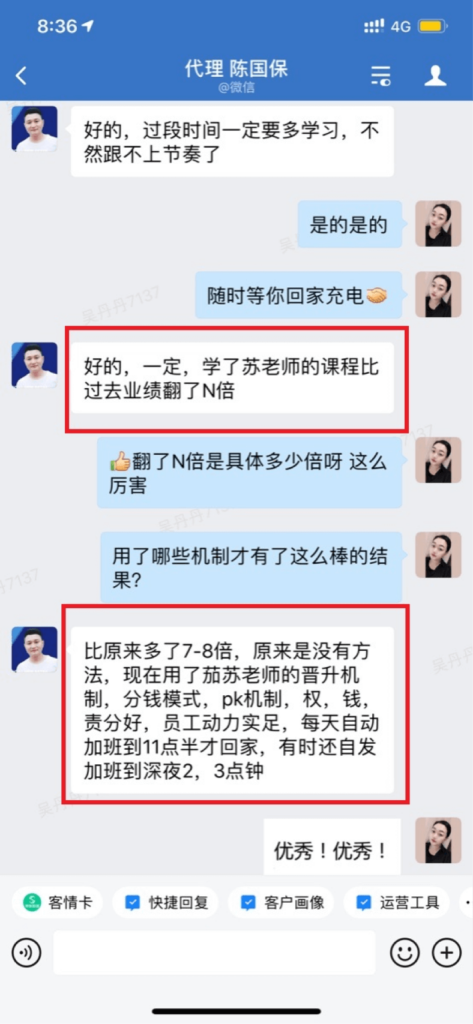Open the chat settings list icon
This screenshot has height=1024, width=473.
(x=381, y=76)
